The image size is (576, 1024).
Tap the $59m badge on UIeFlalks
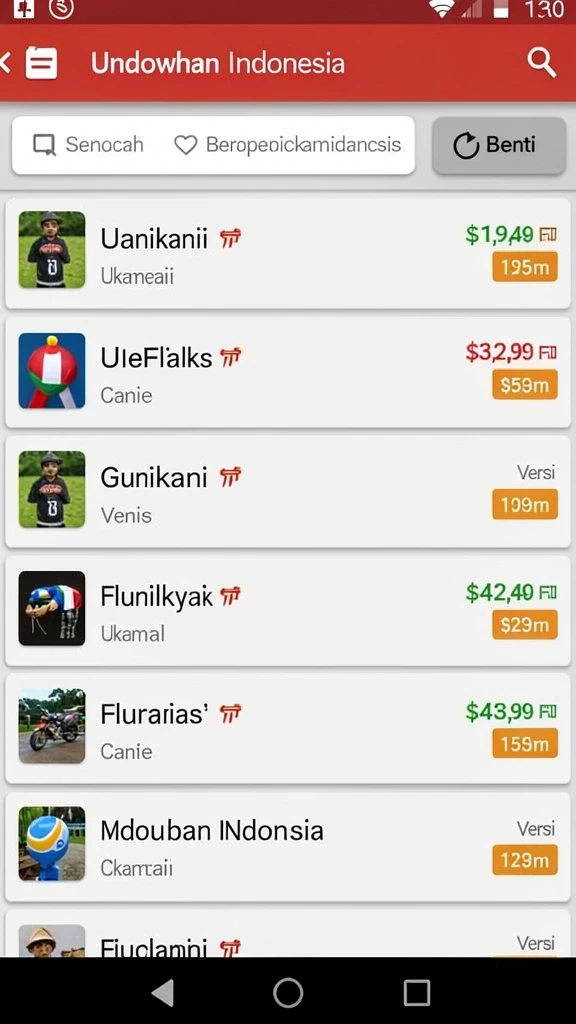point(525,385)
